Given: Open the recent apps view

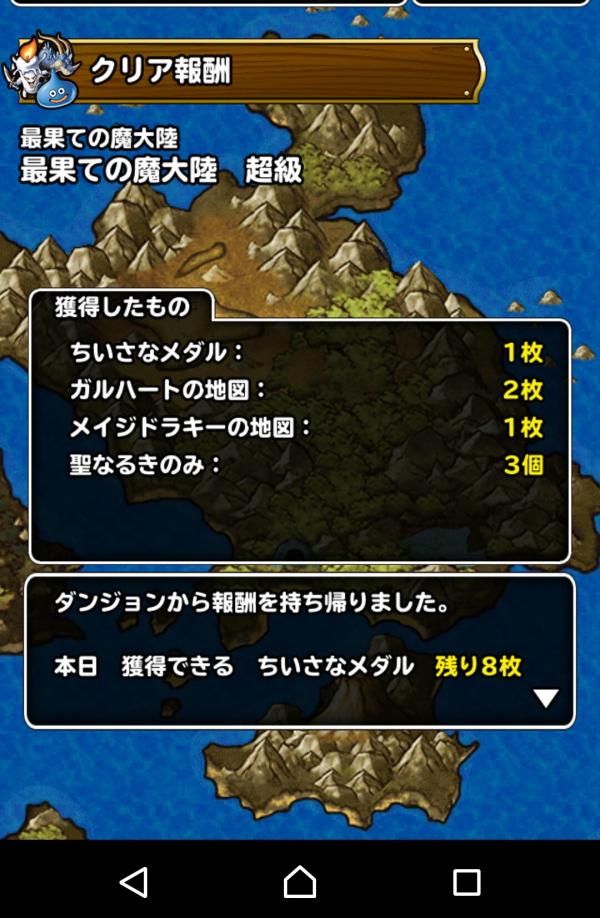Looking at the screenshot, I should (x=466, y=880).
